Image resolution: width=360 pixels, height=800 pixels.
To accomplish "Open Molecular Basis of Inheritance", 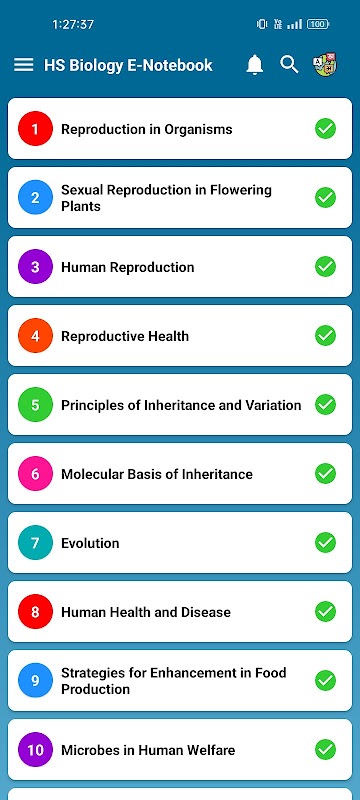I will point(180,473).
